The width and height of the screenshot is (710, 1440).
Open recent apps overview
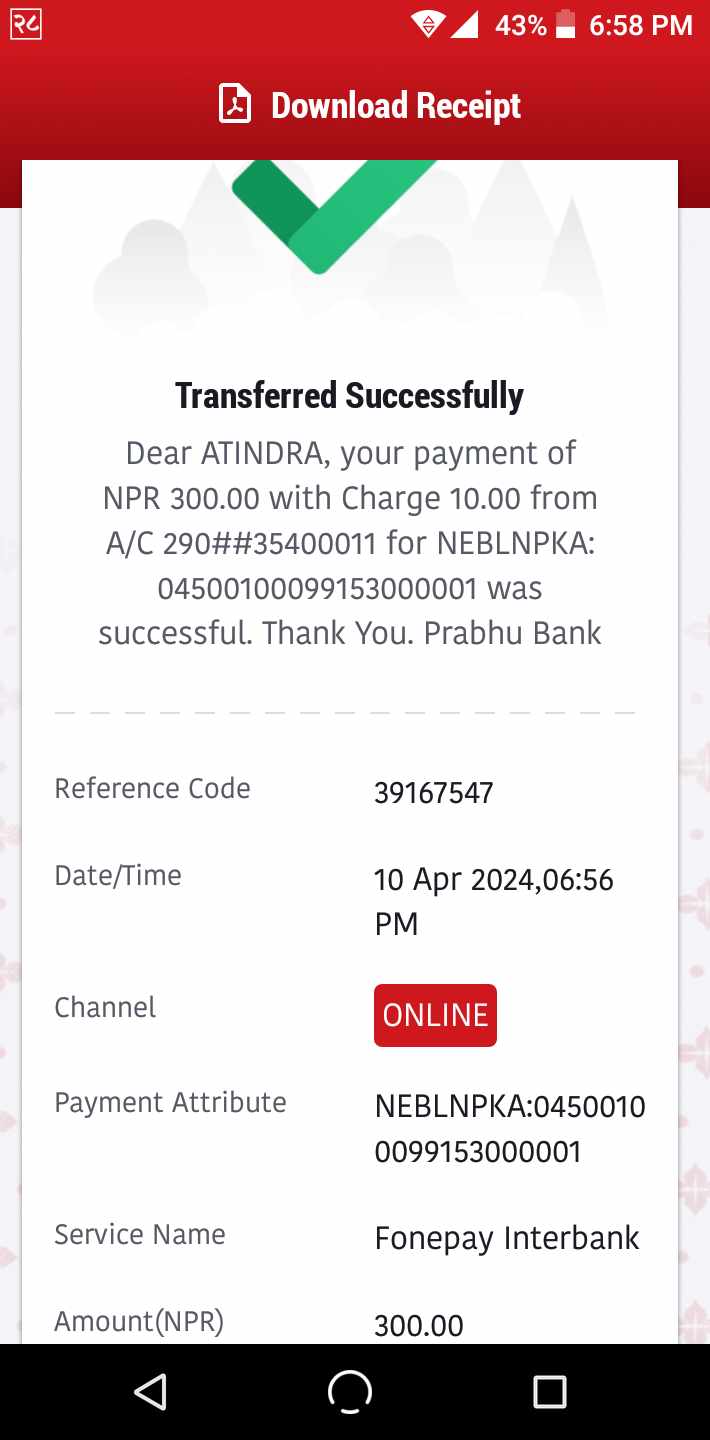tap(549, 1391)
